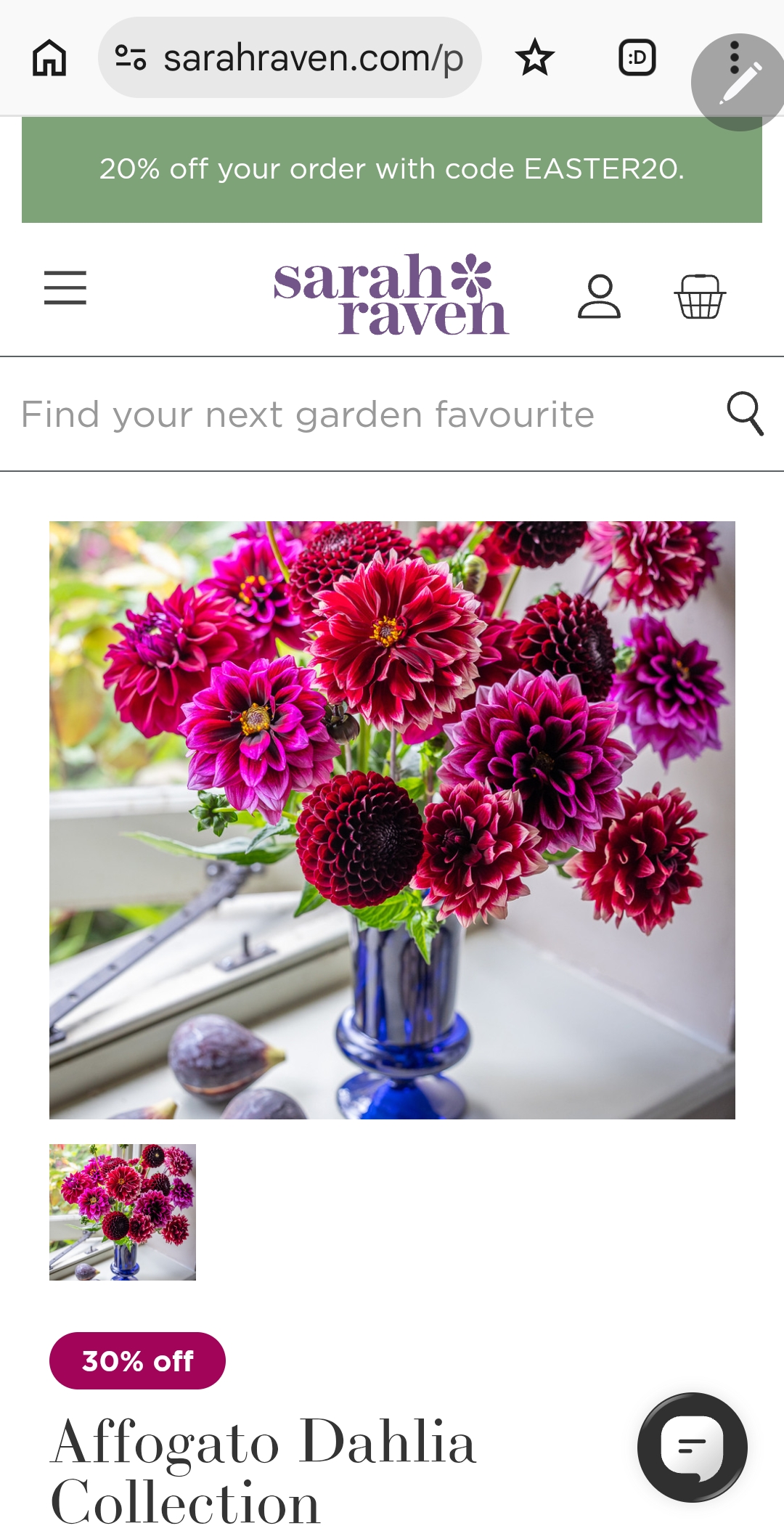Open the main dahlia product image
This screenshot has width=784, height=1539.
392,820
